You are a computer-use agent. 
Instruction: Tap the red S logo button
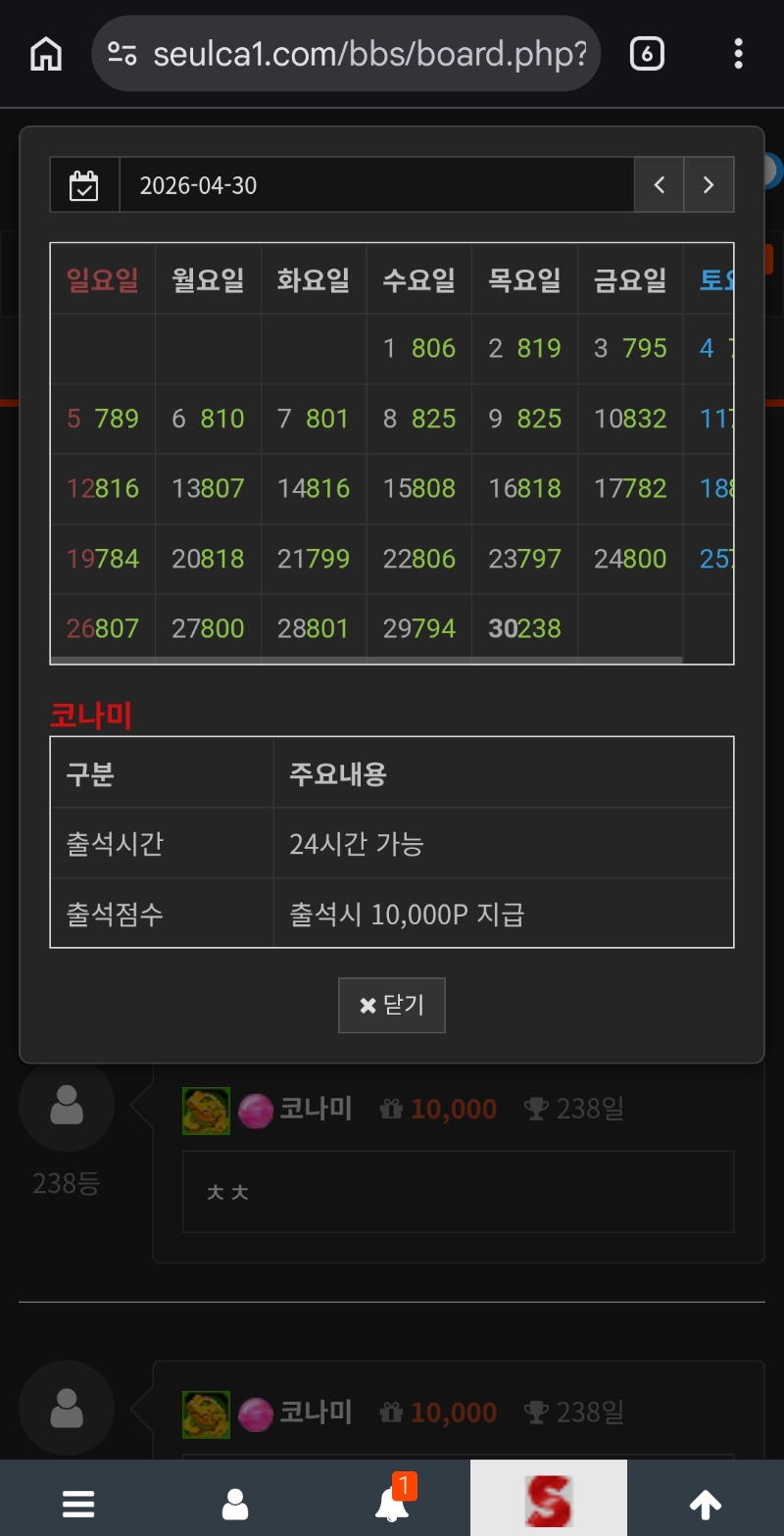[x=549, y=1500]
